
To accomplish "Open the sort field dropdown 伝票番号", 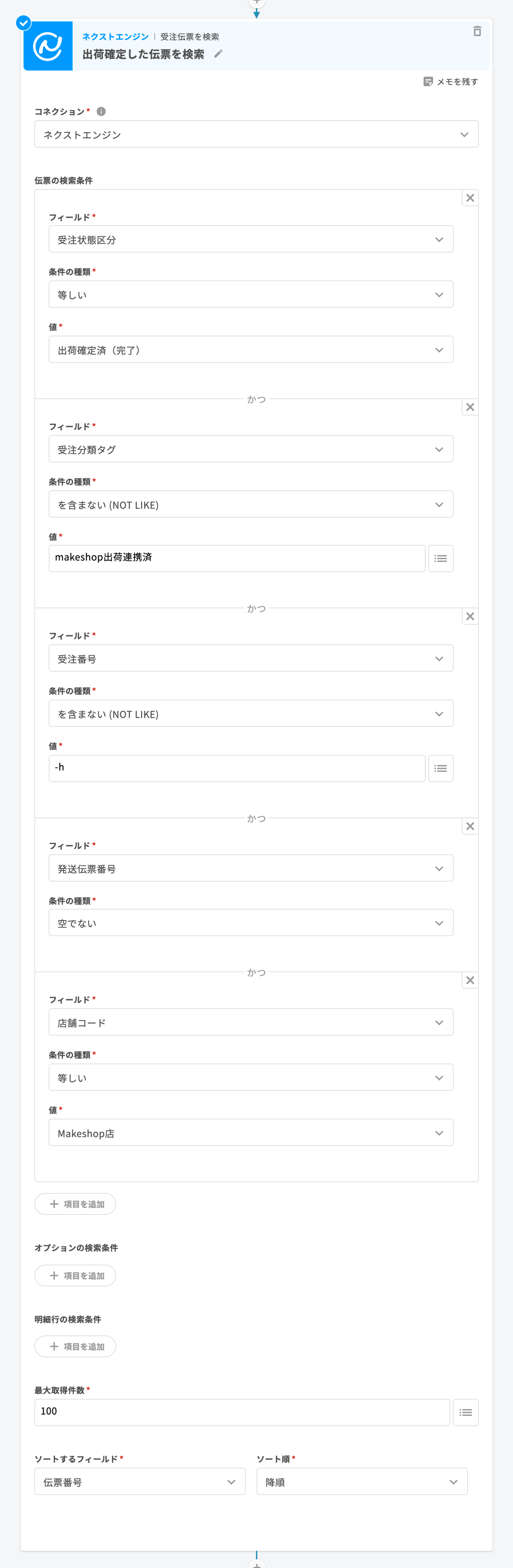I will click(139, 1482).
